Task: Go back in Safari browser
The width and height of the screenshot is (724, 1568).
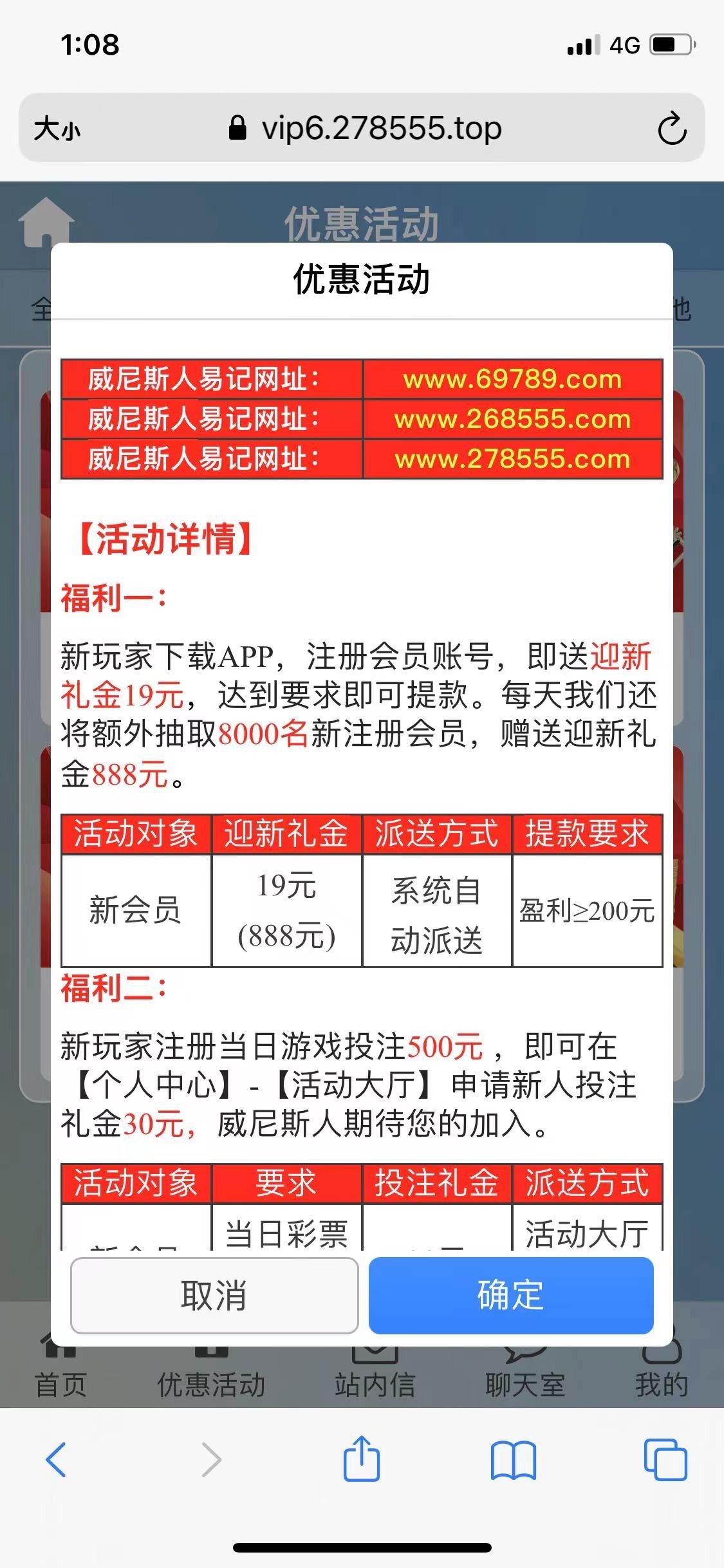Action: [x=56, y=1459]
